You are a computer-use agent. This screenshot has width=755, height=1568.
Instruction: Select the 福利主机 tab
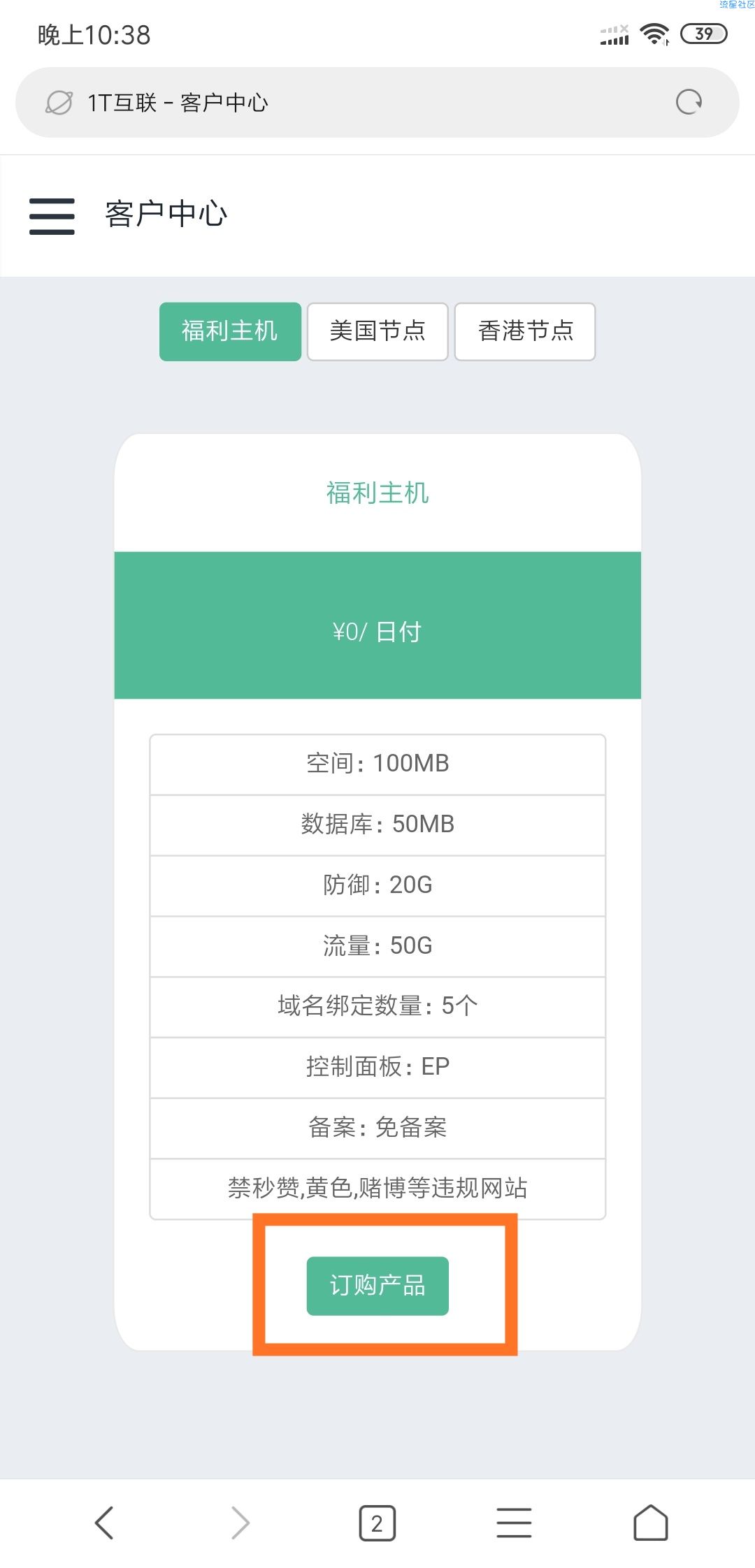point(230,331)
